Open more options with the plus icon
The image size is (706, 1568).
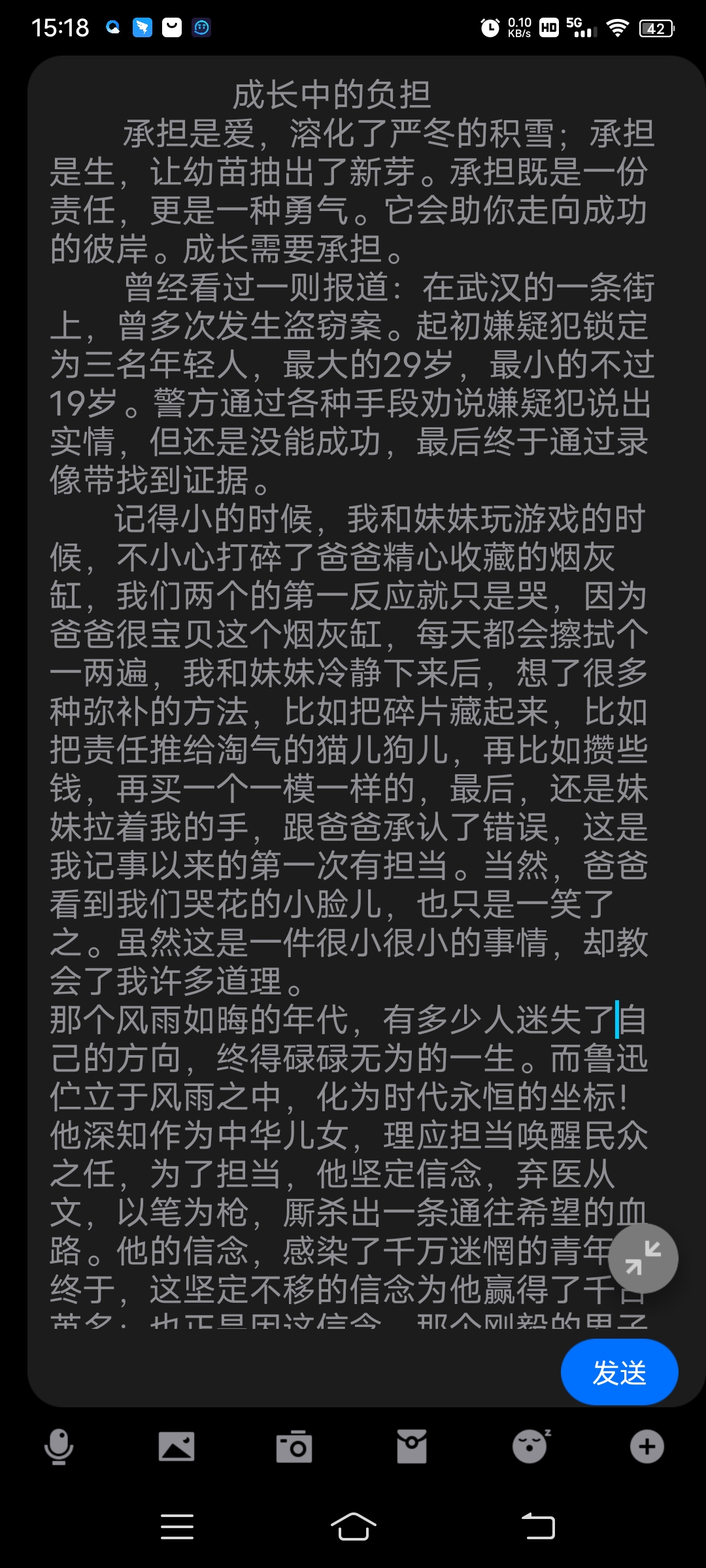click(647, 1446)
